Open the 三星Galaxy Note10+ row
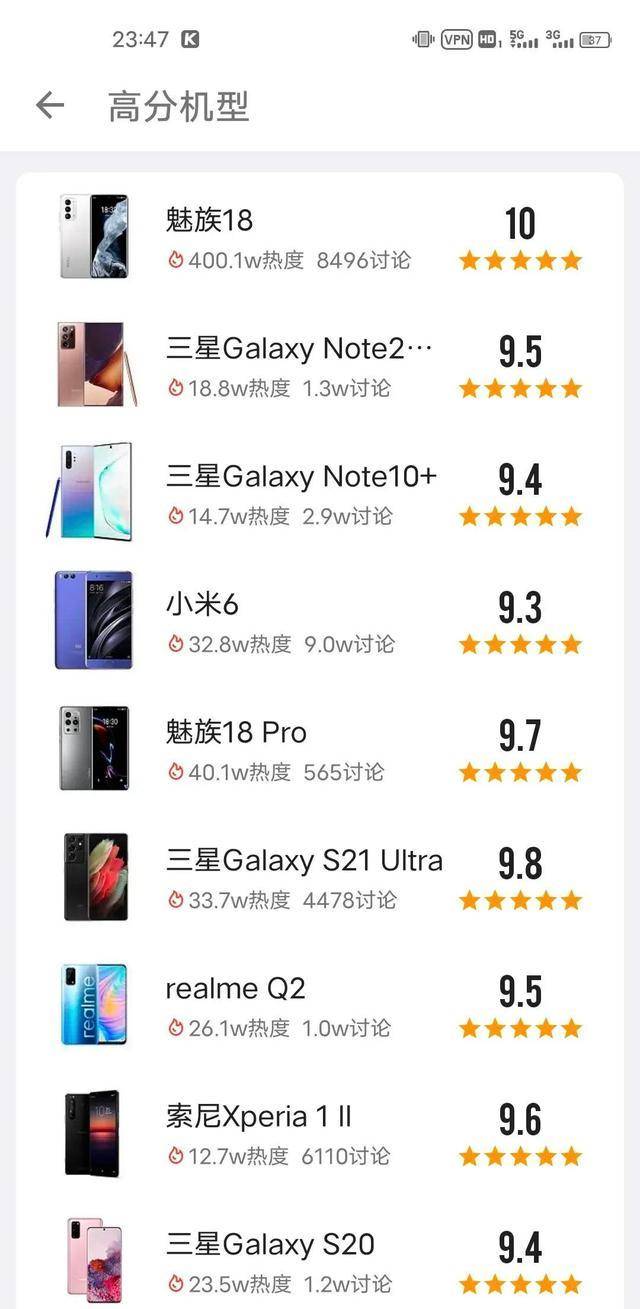The height and width of the screenshot is (1309, 640). tap(300, 477)
